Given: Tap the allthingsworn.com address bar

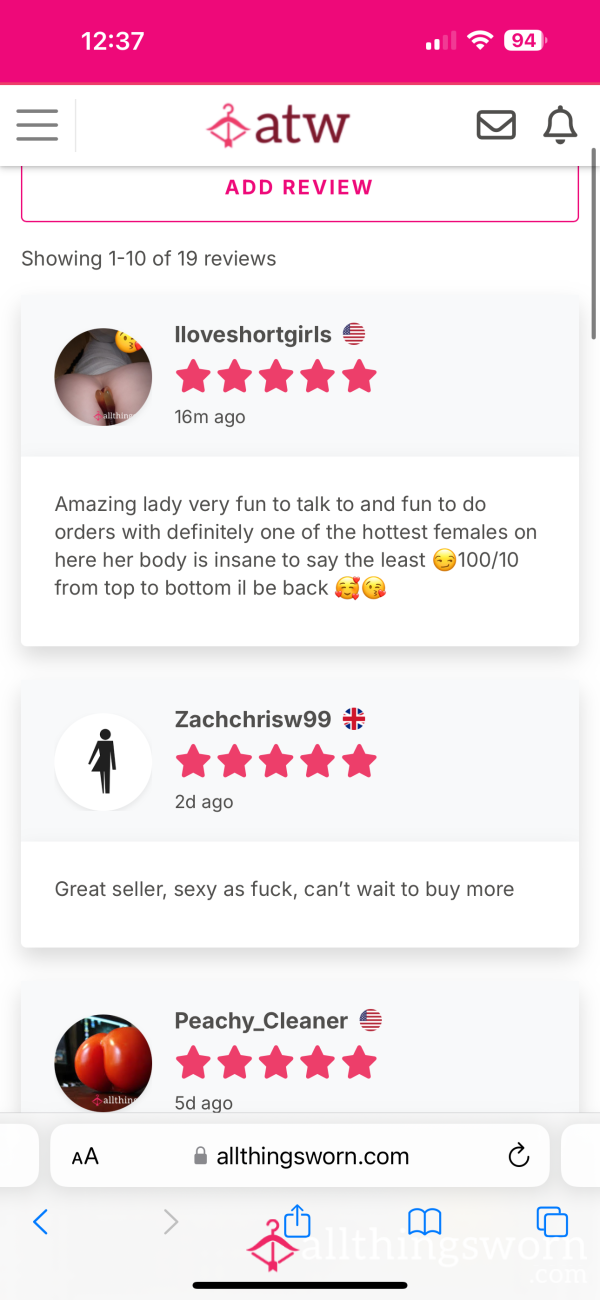Looking at the screenshot, I should point(300,1156).
